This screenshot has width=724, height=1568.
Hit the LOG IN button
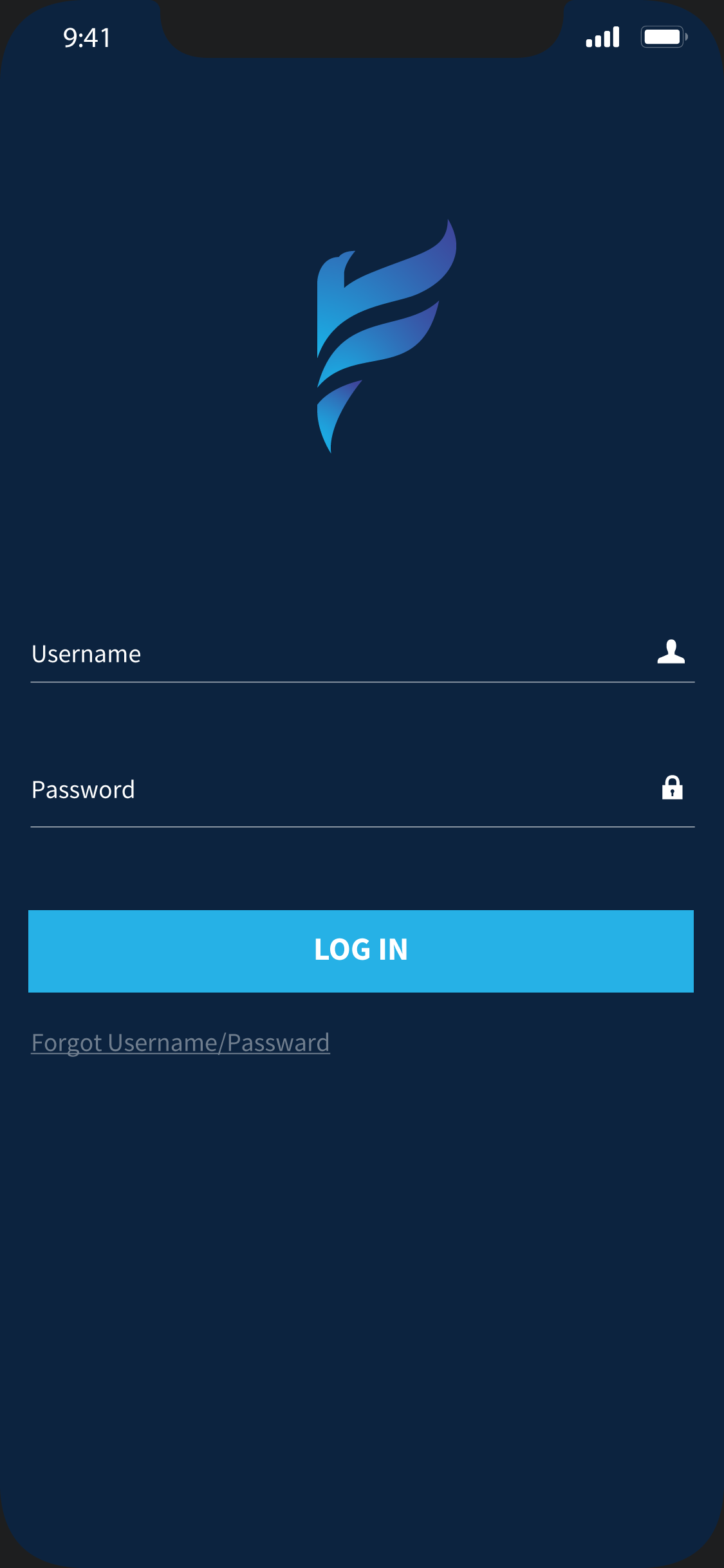(x=361, y=951)
